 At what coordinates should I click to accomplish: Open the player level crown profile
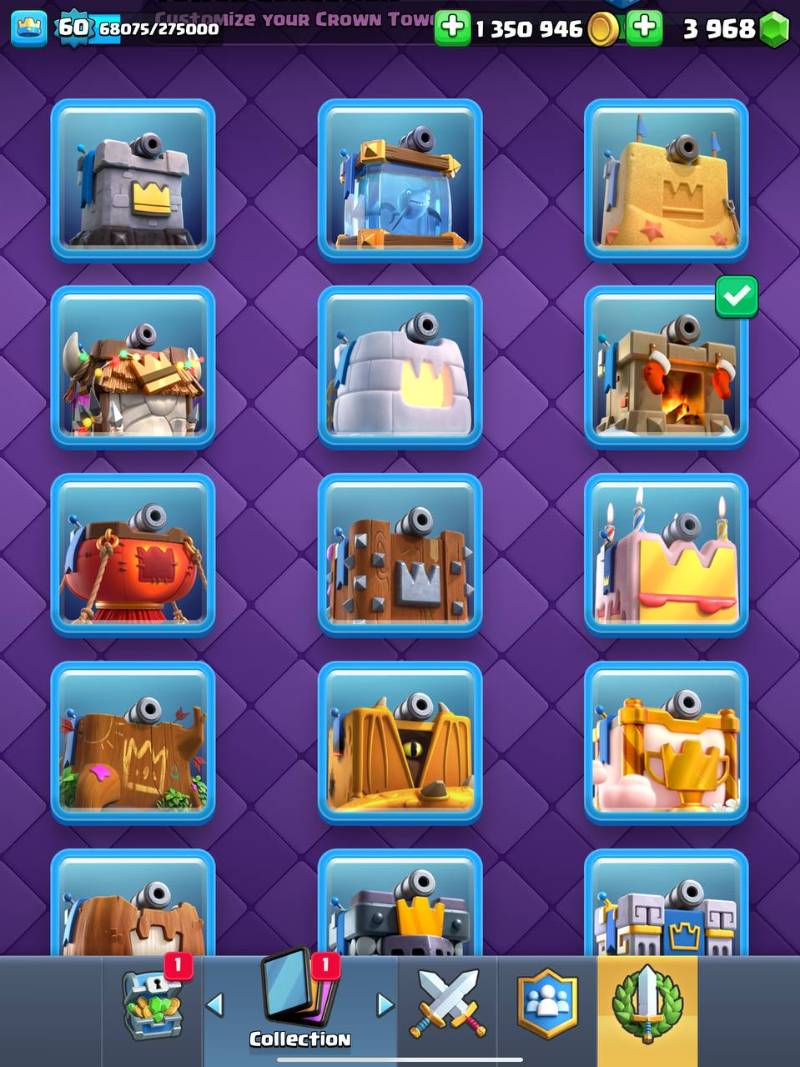(29, 28)
